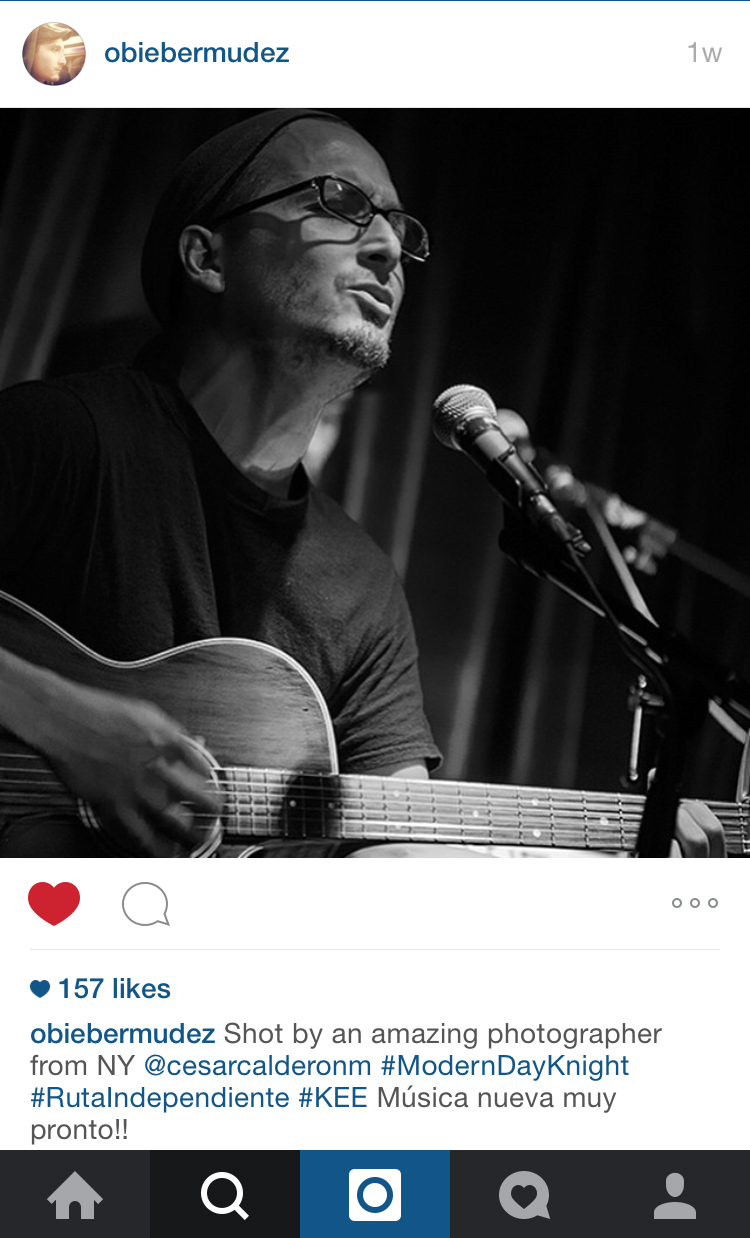This screenshot has width=750, height=1238.
Task: Tap the obiebermudez username in header
Action: (x=197, y=53)
